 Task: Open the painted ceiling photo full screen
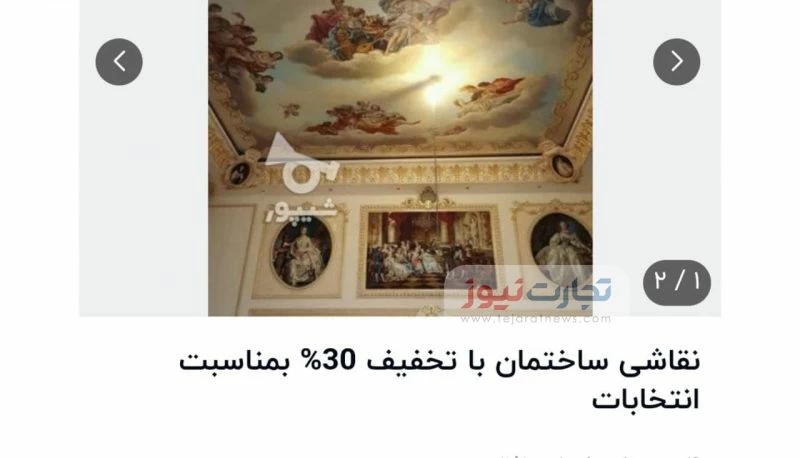(x=400, y=150)
